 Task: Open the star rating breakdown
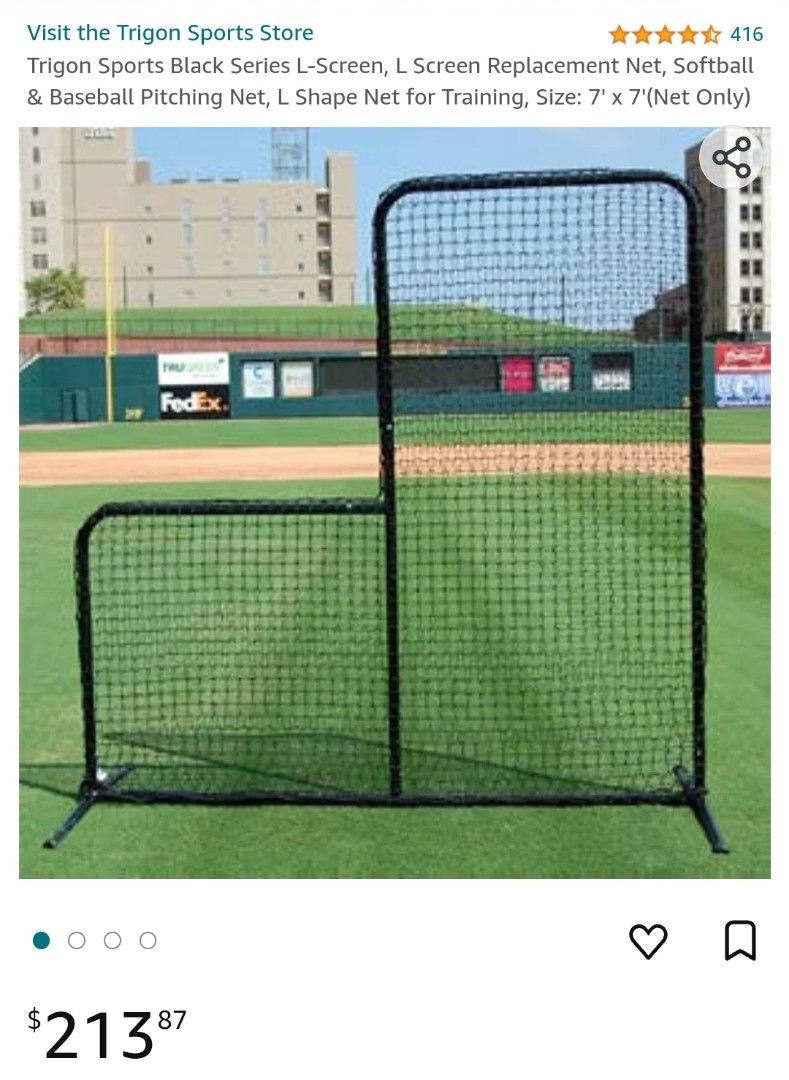point(663,33)
